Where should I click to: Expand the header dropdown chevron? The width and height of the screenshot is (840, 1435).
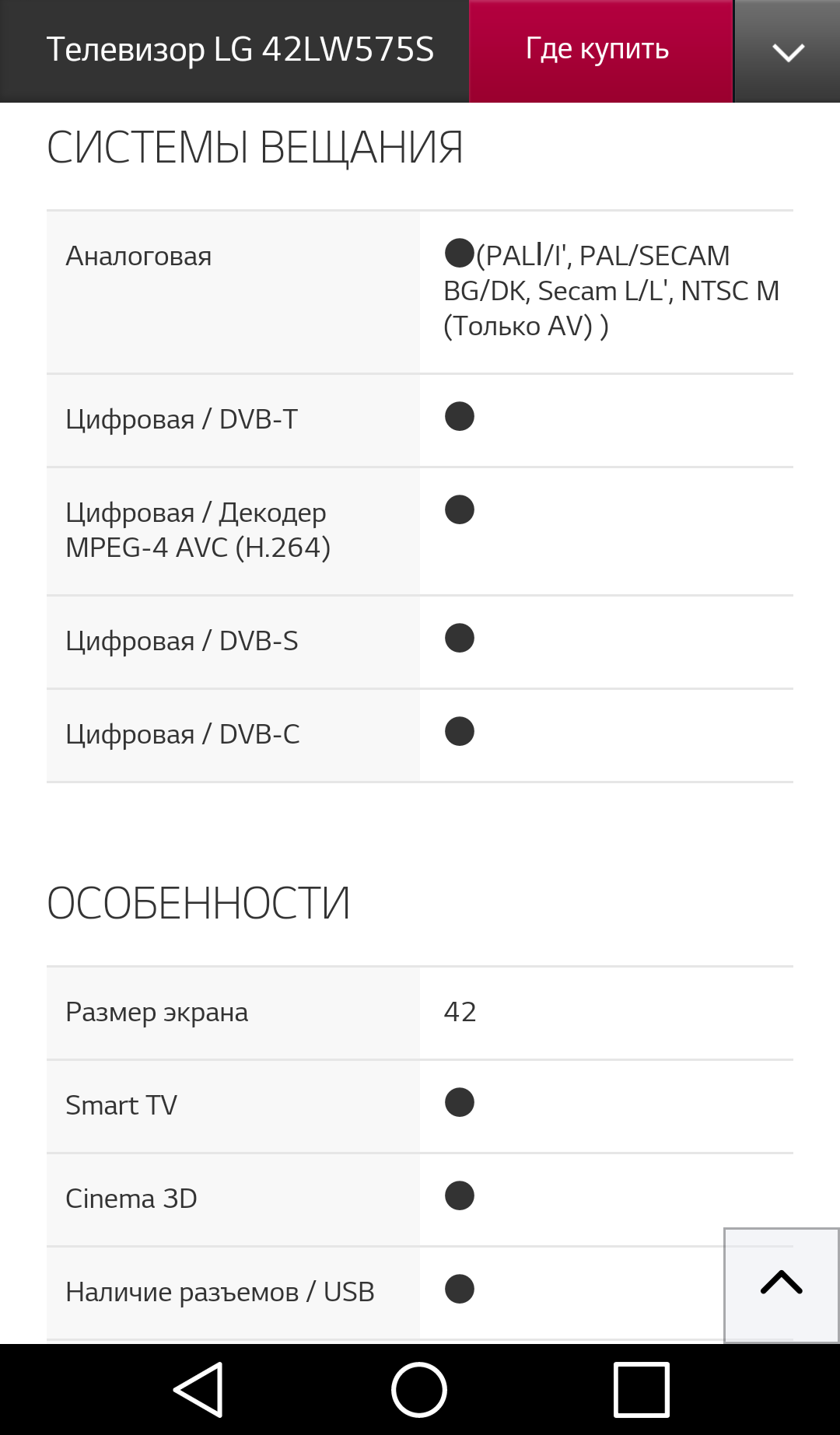point(787,51)
